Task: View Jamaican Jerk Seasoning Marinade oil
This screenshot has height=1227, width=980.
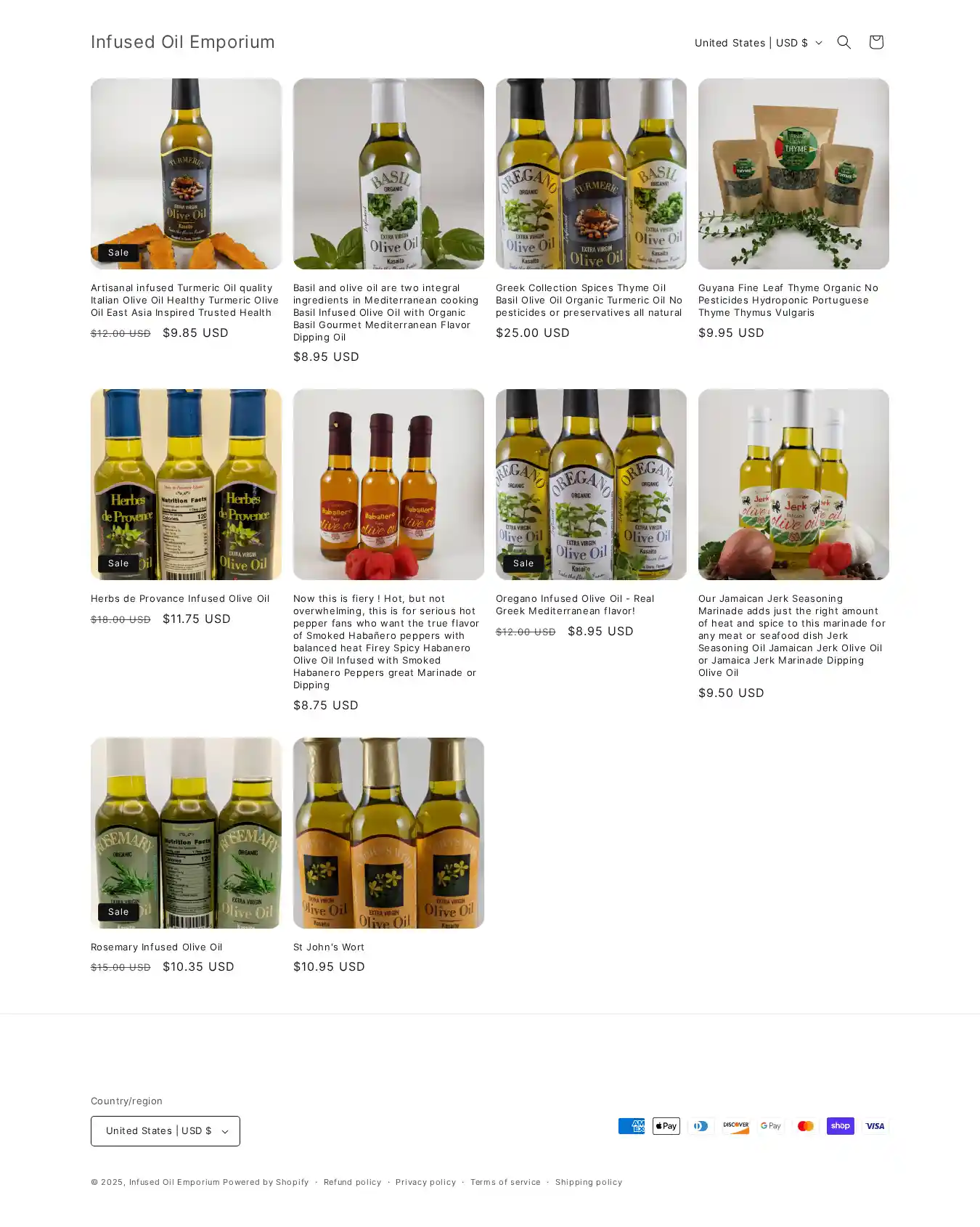Action: tap(791, 635)
